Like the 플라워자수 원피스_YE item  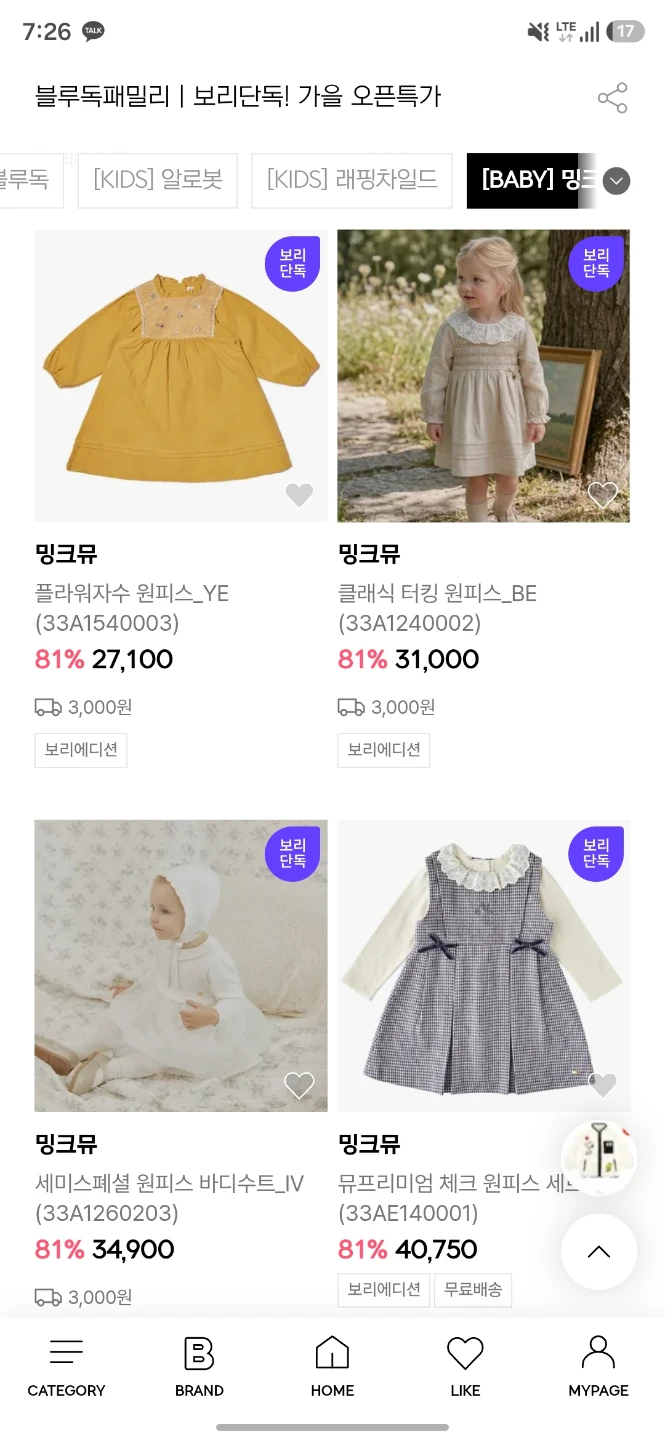tap(299, 495)
